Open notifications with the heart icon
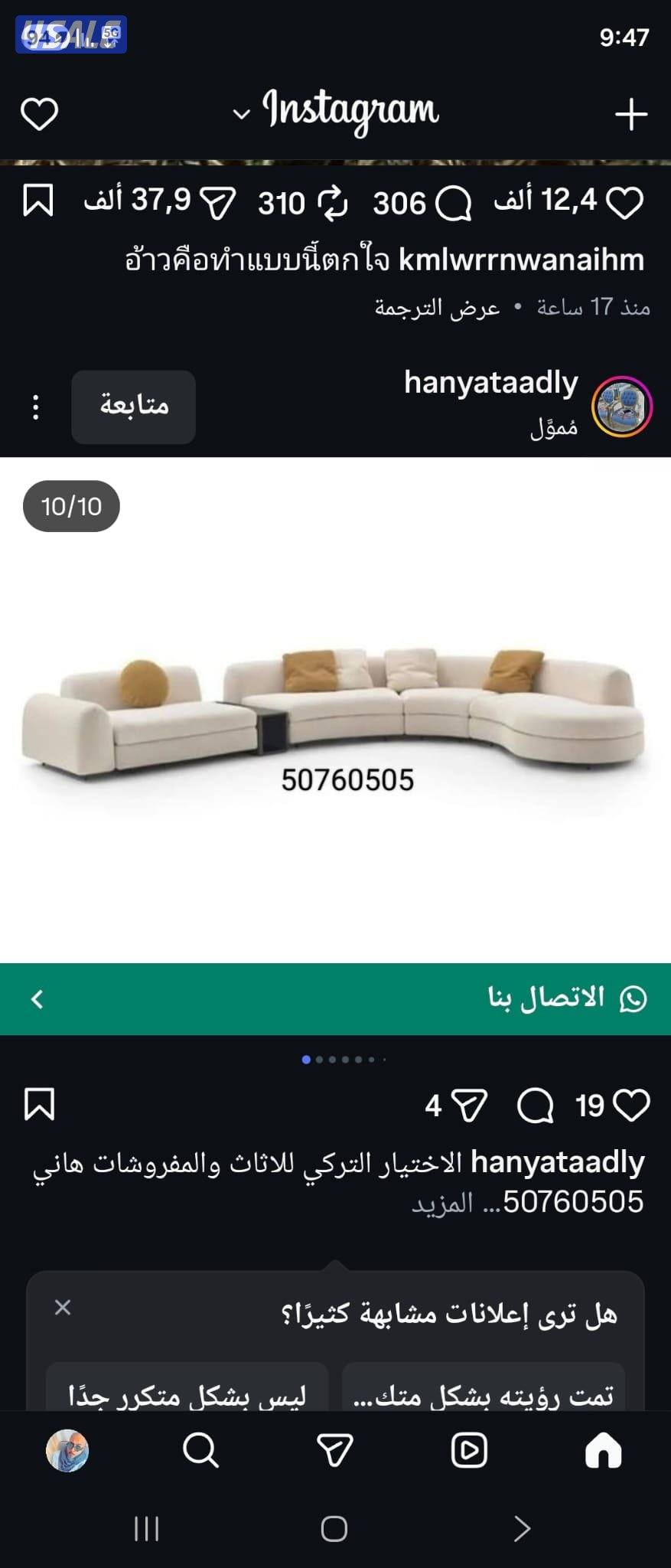The height and width of the screenshot is (1568, 671). (x=40, y=113)
